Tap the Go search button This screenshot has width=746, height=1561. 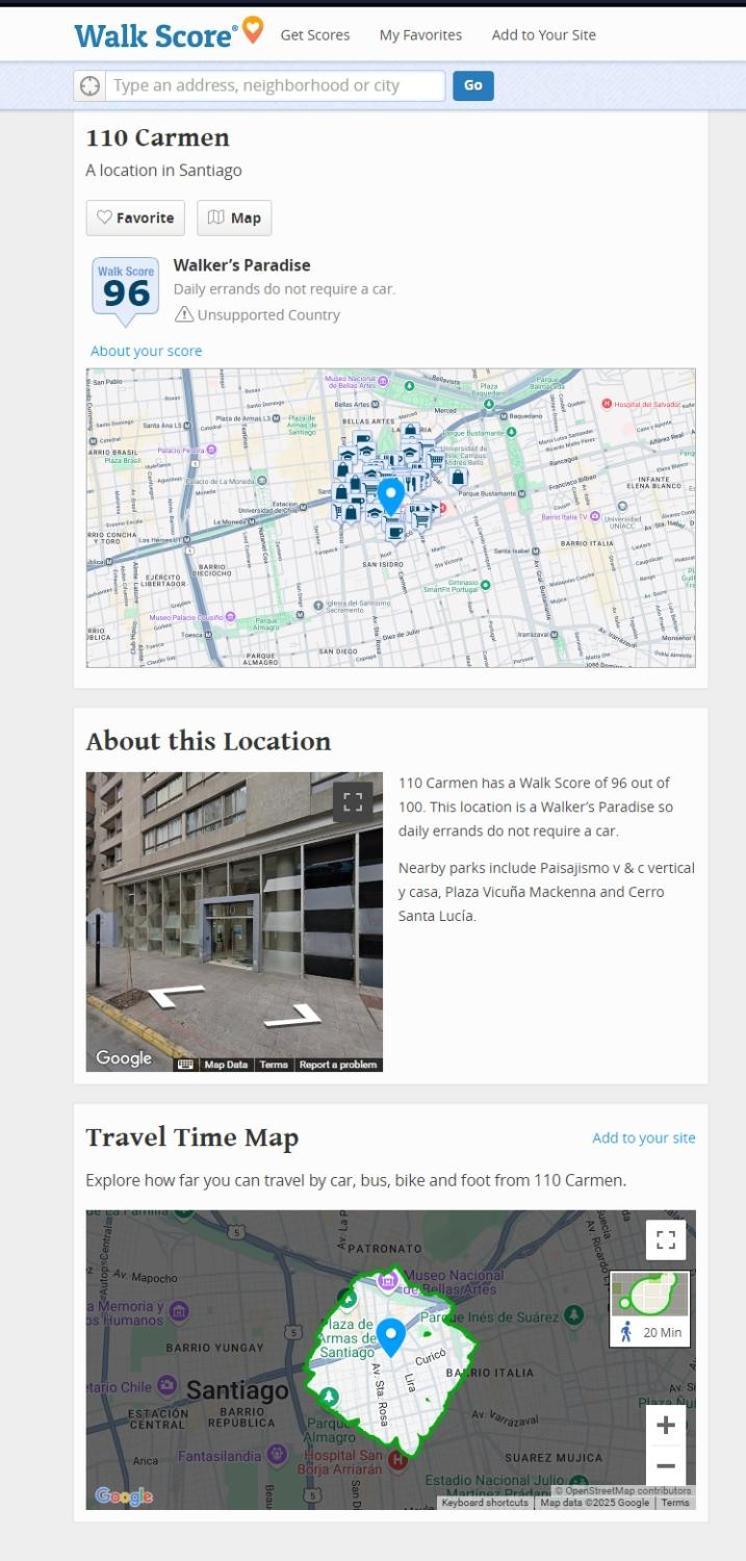(x=473, y=86)
